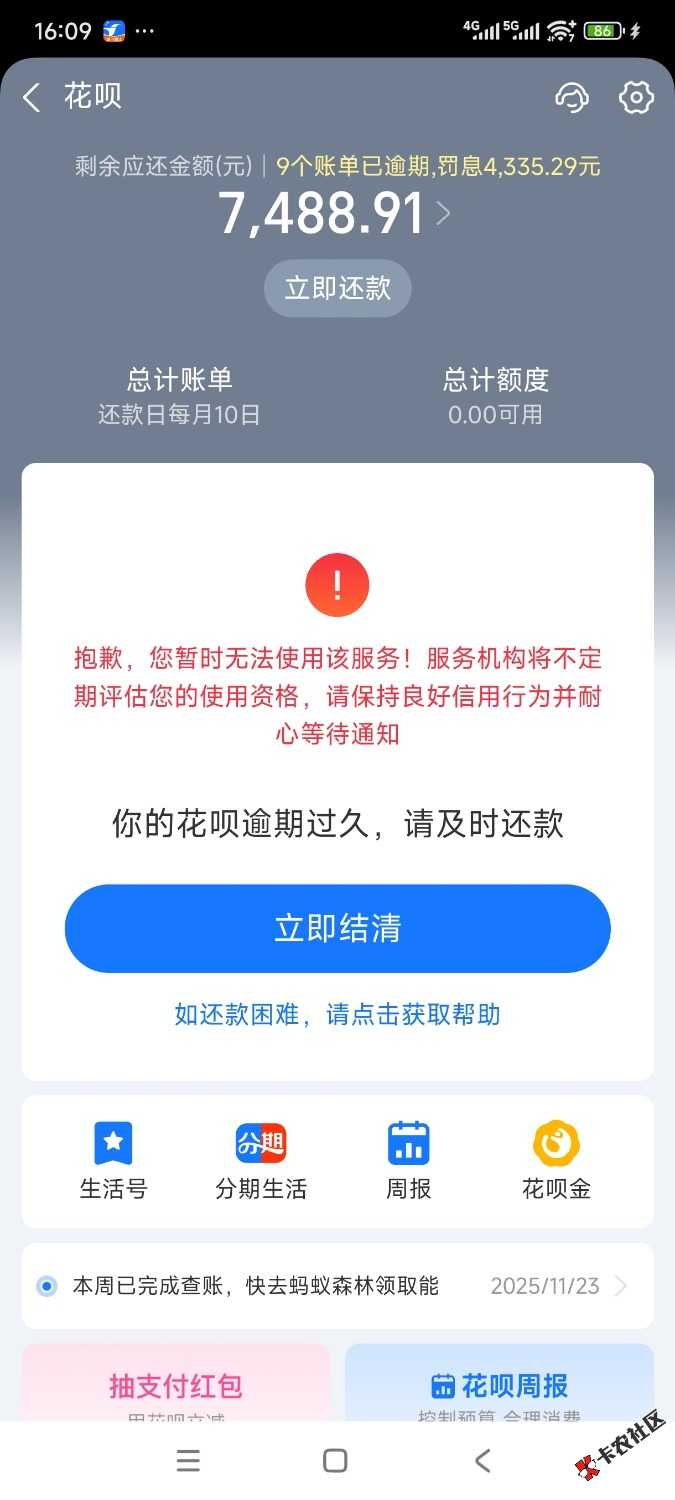
Task: Open the settings gear
Action: [x=636, y=97]
